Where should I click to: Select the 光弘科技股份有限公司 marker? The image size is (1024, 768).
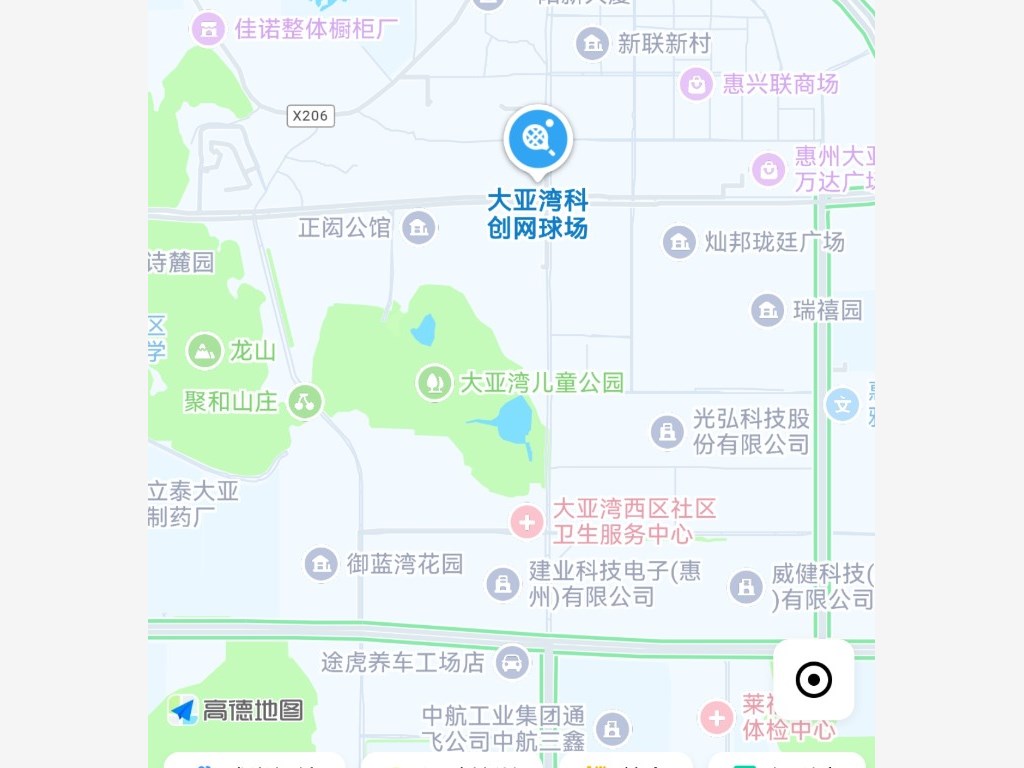tap(667, 431)
